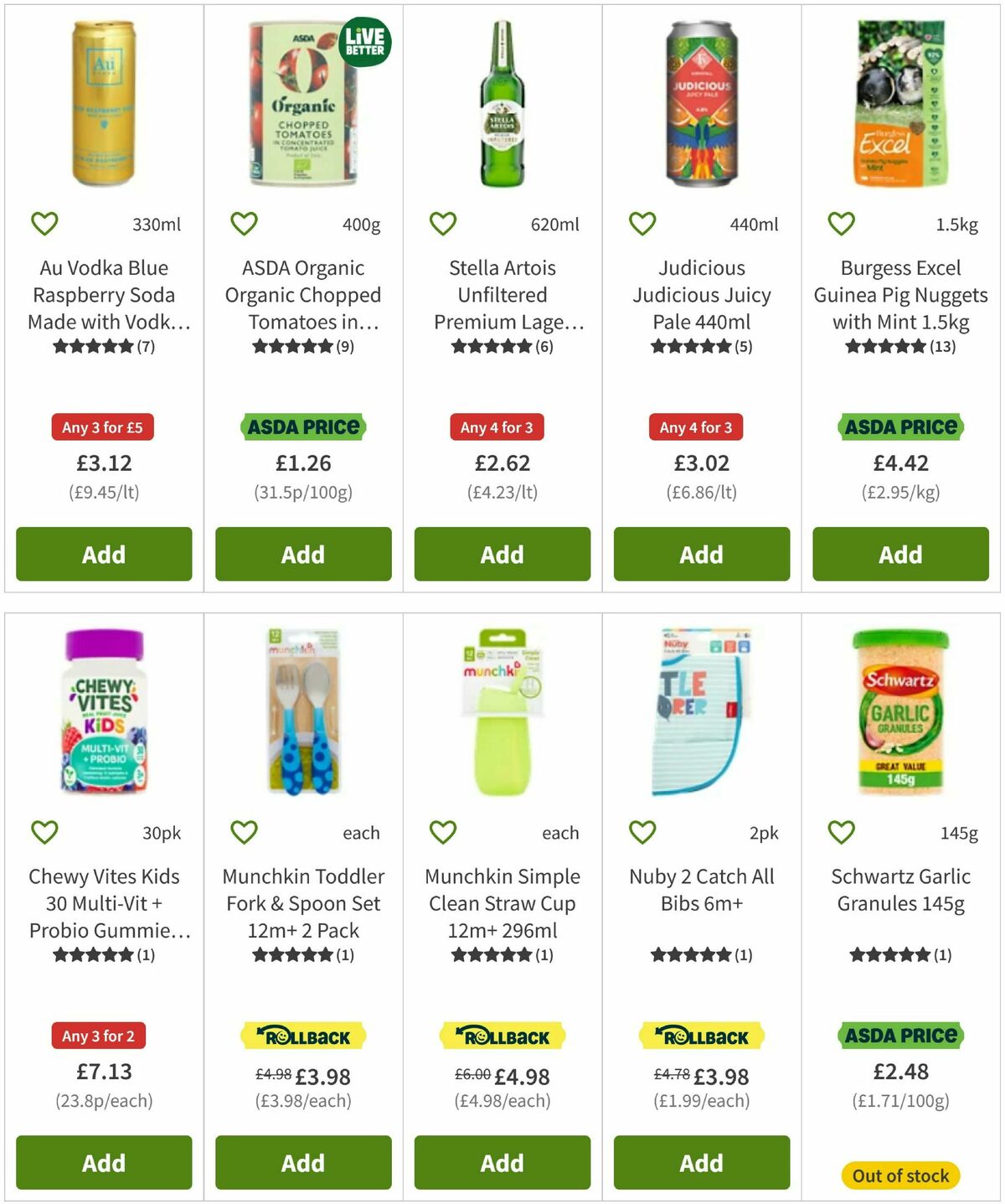Click the ASDA Price badge under organic chopped tomatoes
The width and height of the screenshot is (1005, 1204).
click(x=302, y=427)
